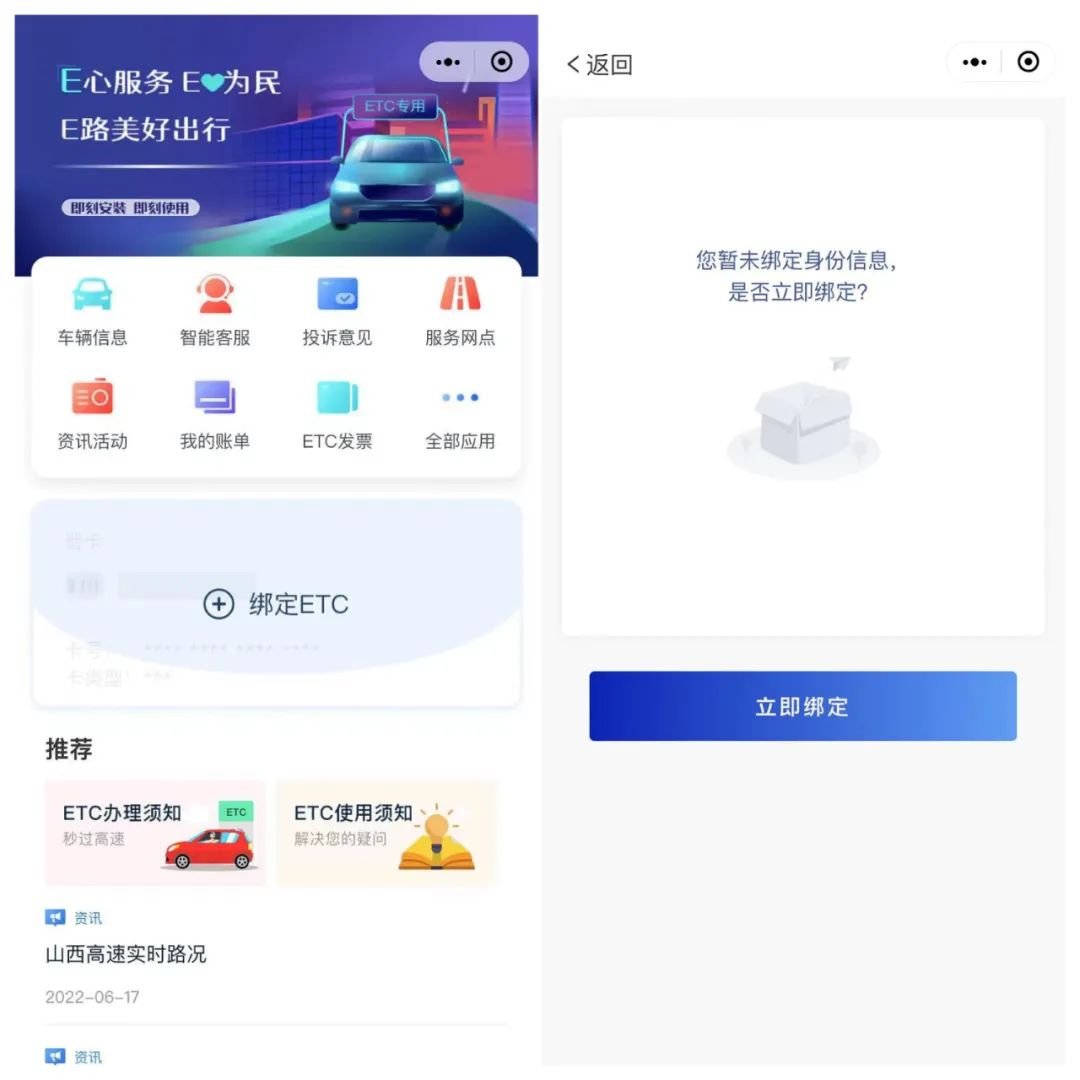
Task: Close the mini program over the ETC banner
Action: click(x=502, y=62)
